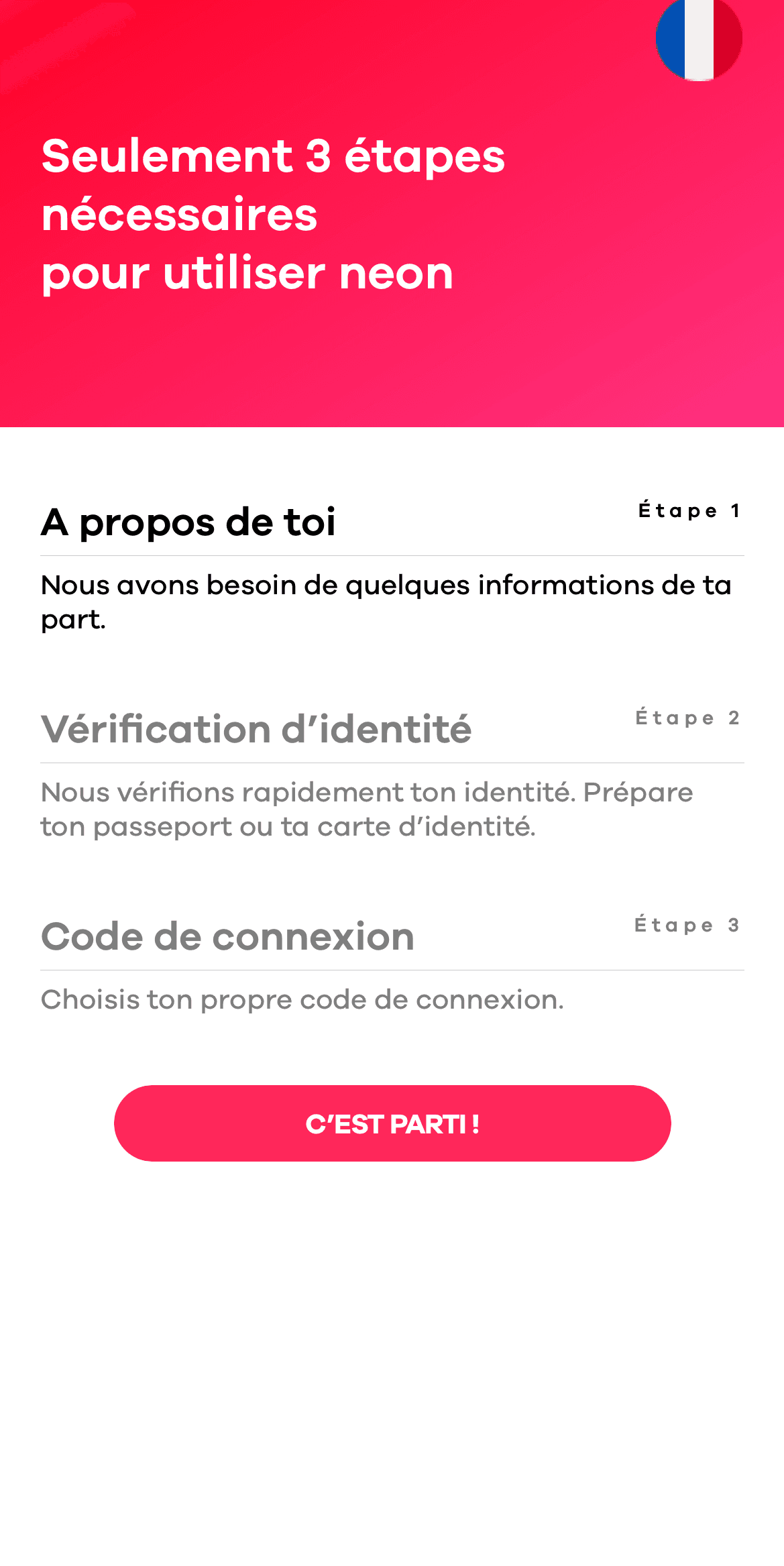784x1566 pixels.
Task: Click 'Code de connexion' to activate it
Action: [x=227, y=937]
